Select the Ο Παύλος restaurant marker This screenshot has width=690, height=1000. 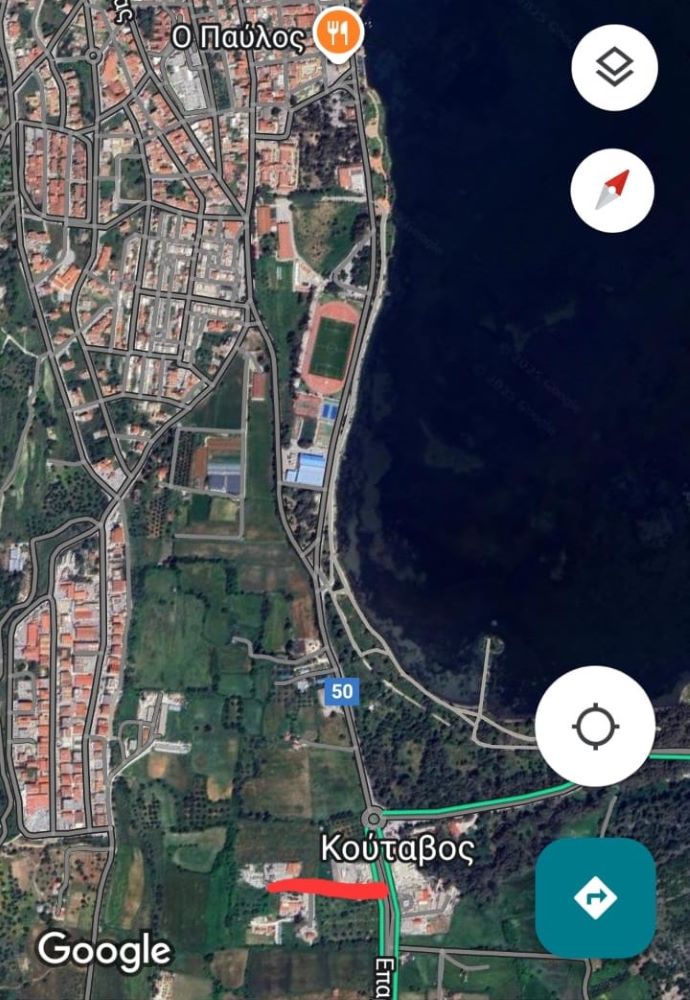(339, 34)
